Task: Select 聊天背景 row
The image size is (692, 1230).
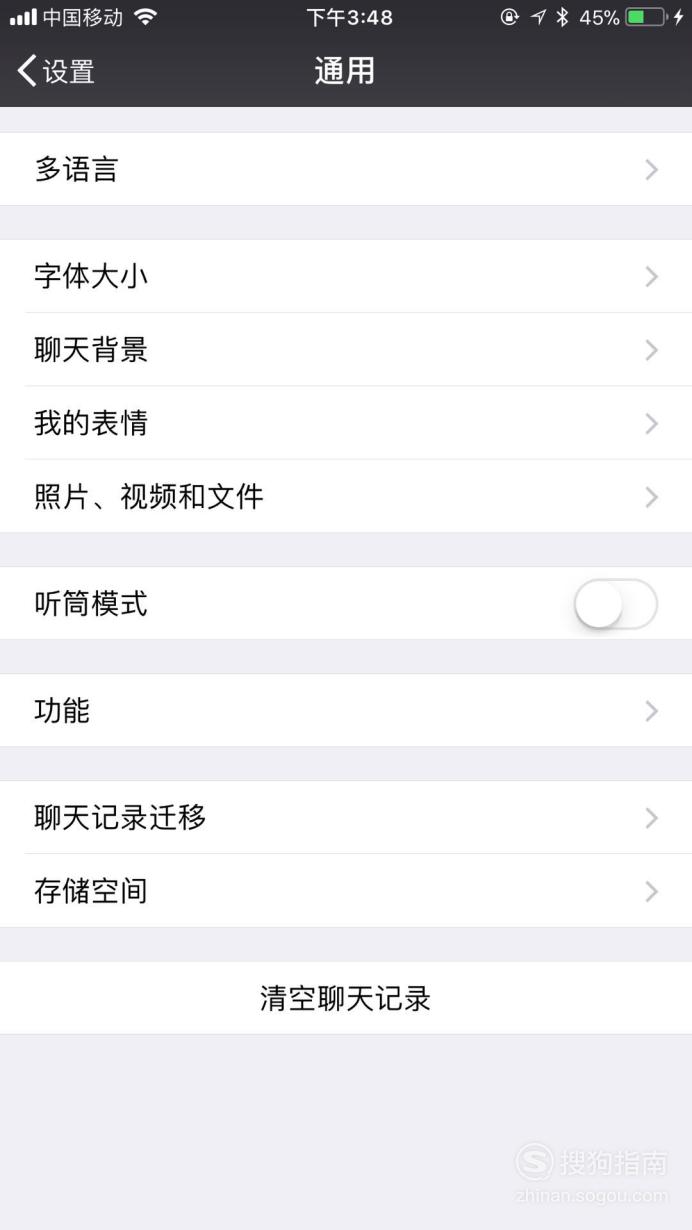Action: [346, 350]
